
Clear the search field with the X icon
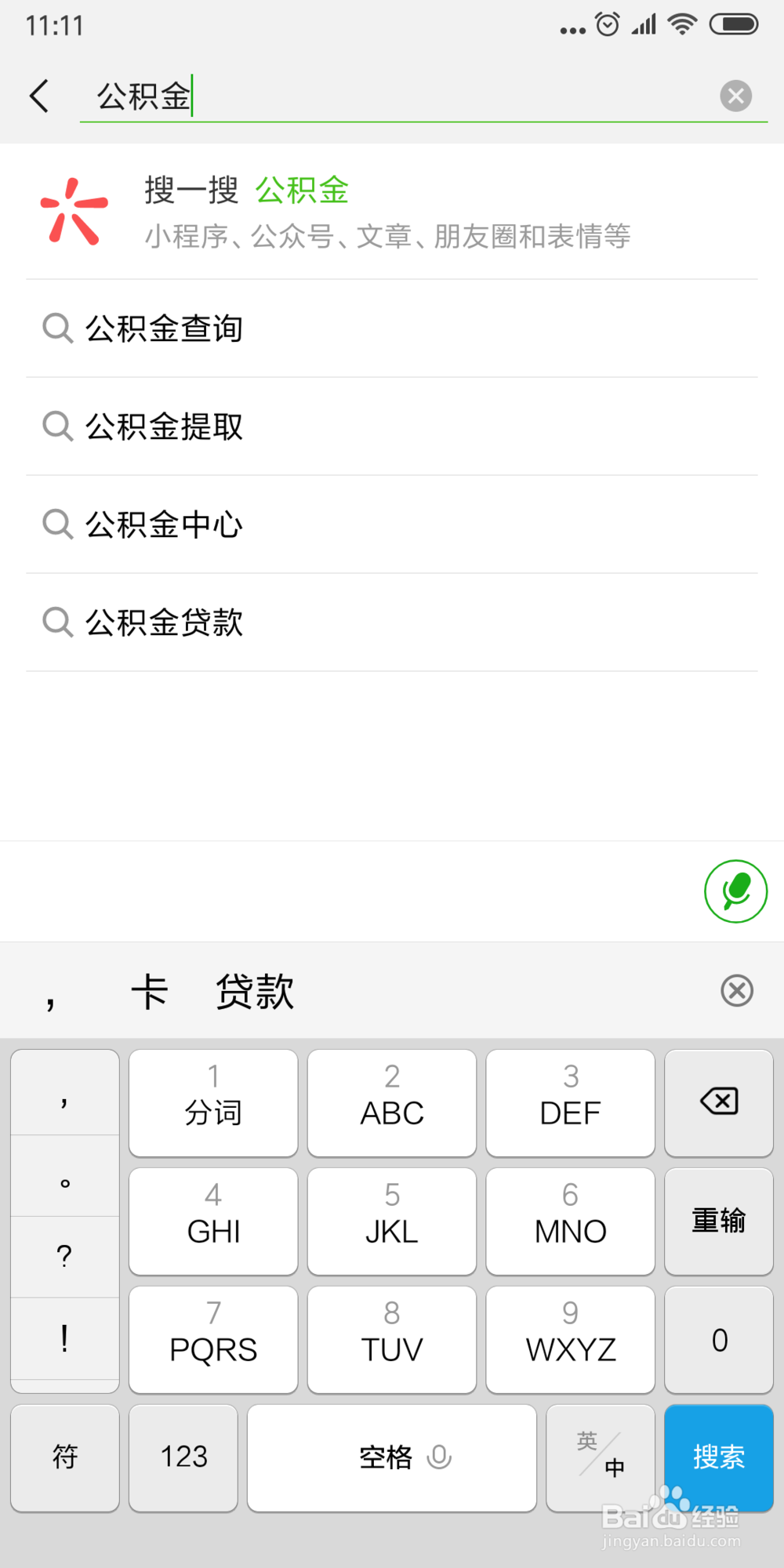pos(735,96)
